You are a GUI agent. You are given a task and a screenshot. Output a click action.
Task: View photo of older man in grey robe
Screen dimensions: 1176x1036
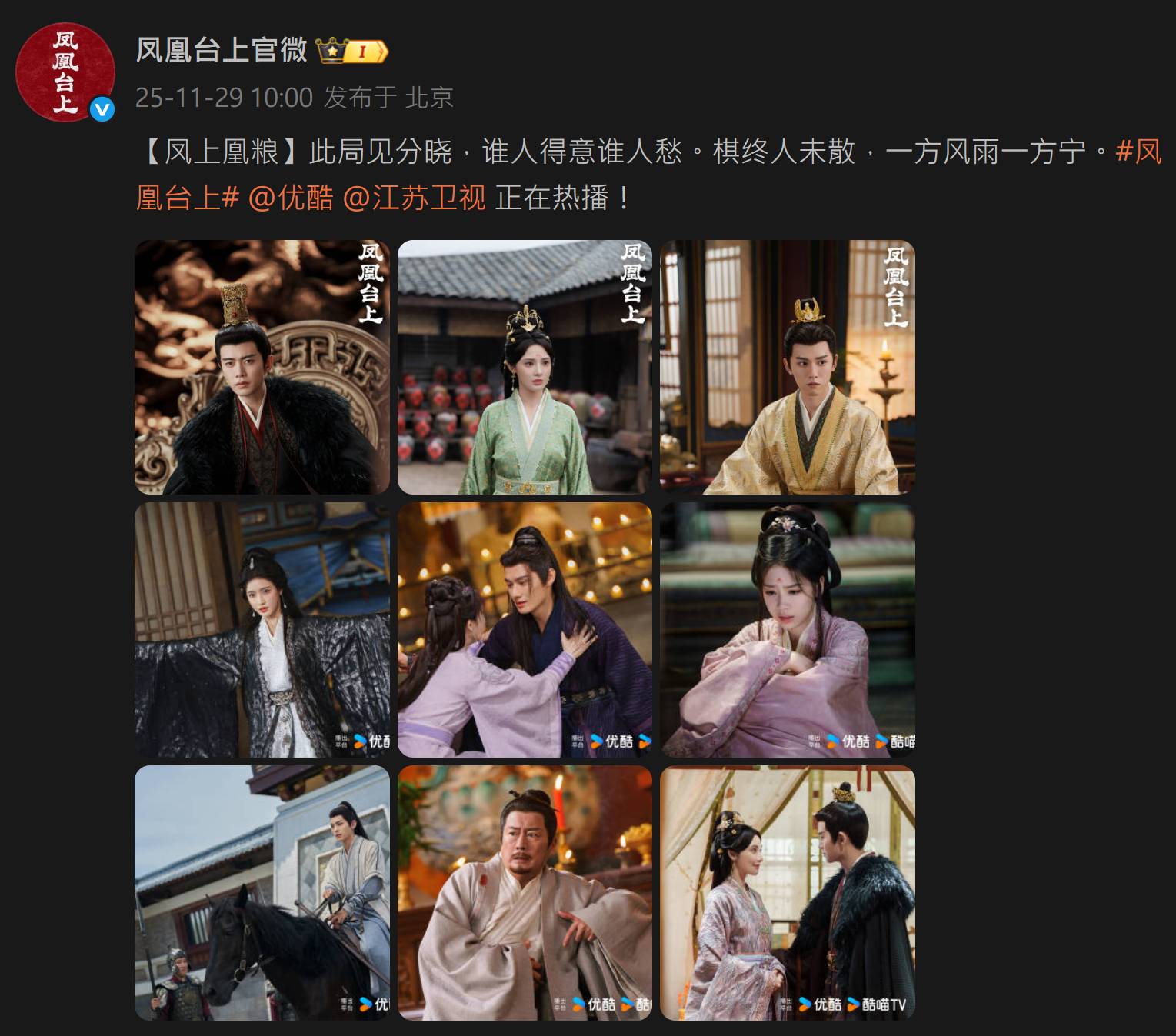point(525,892)
